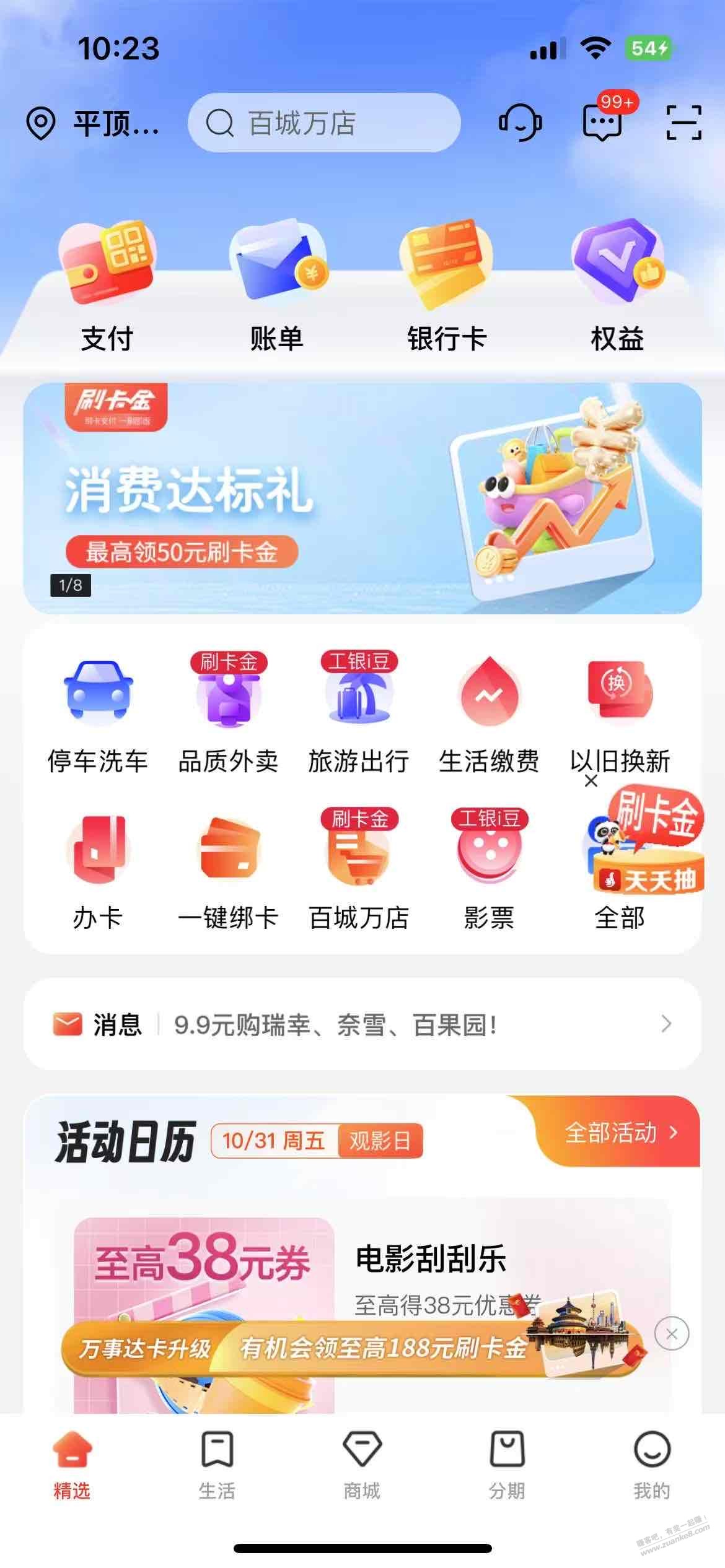This screenshot has width=725, height=1568.
Task: Dismiss the 刷卡金 天天抽 floating promo
Action: [x=591, y=781]
